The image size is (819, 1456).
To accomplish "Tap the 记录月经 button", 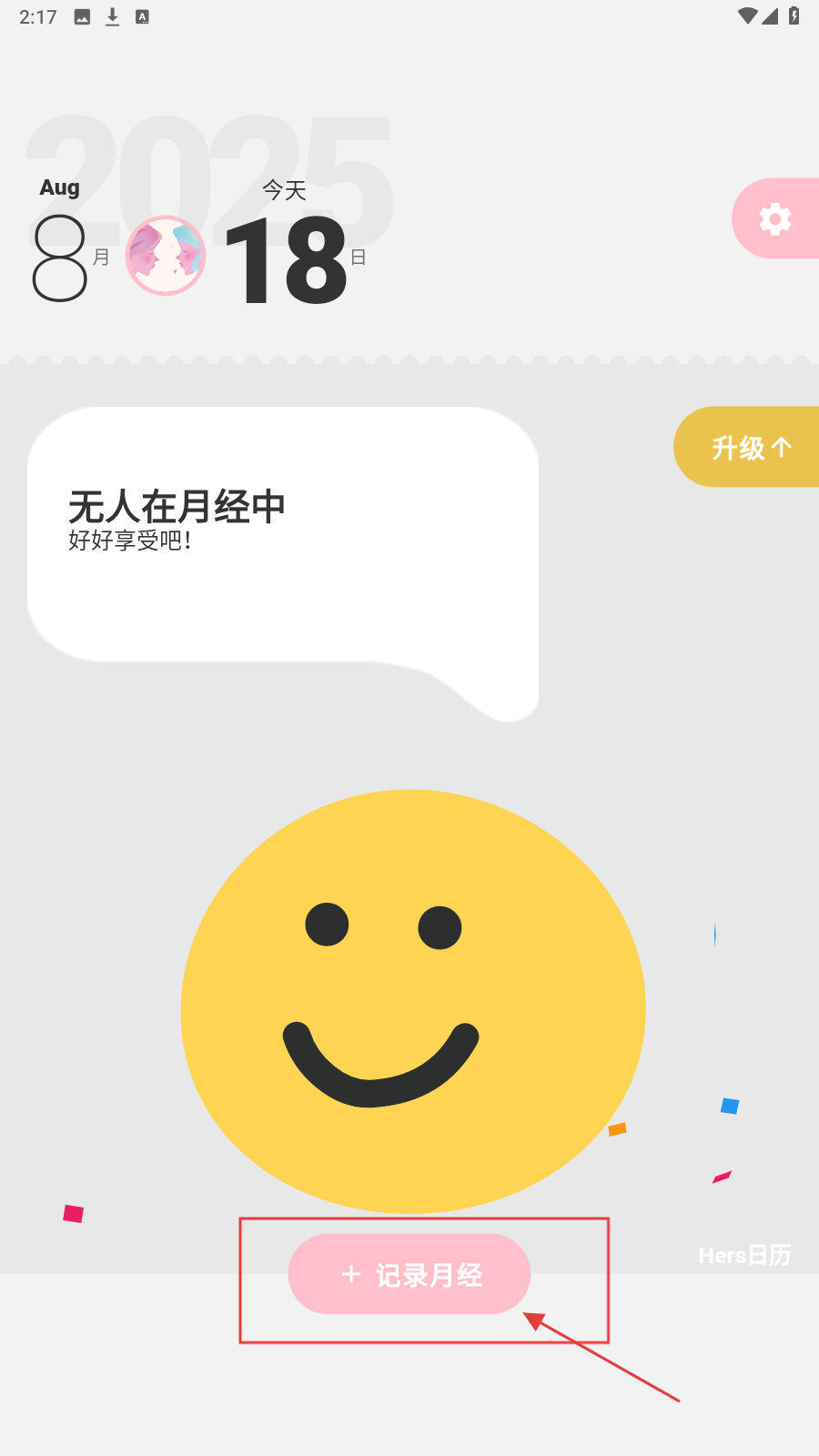I will coord(409,1274).
